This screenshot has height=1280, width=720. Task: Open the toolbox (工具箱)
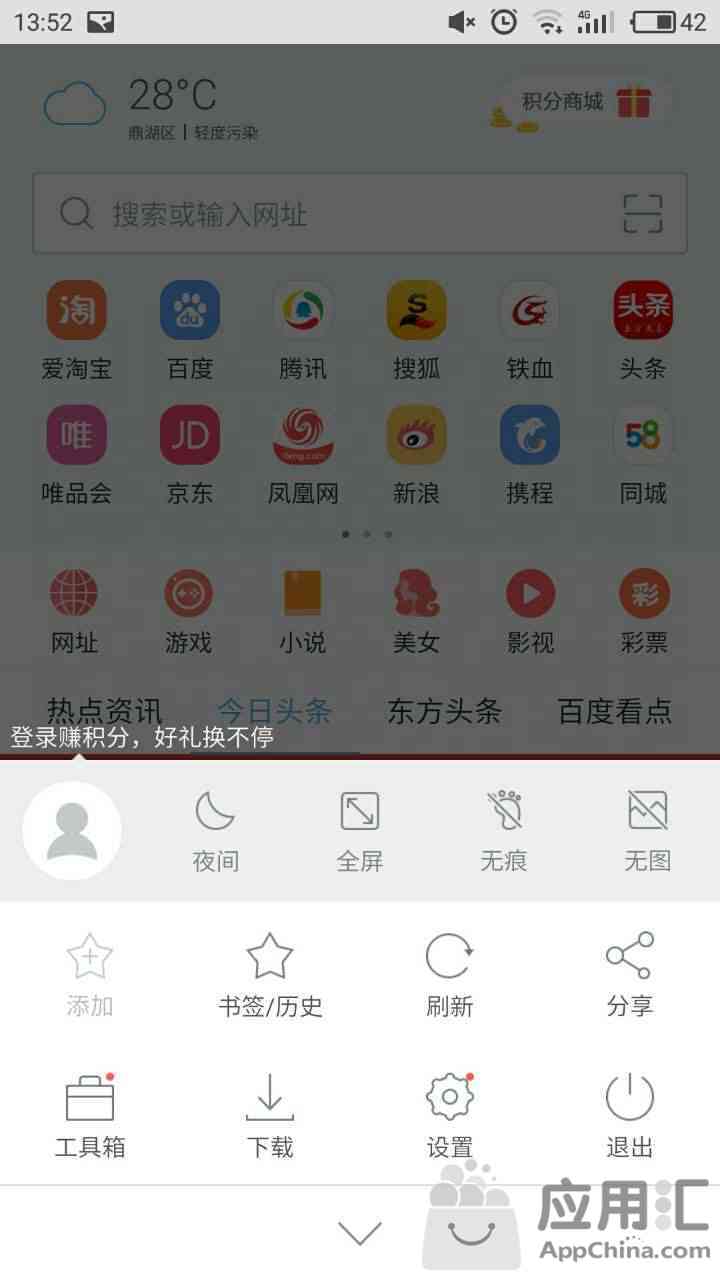tap(90, 1116)
